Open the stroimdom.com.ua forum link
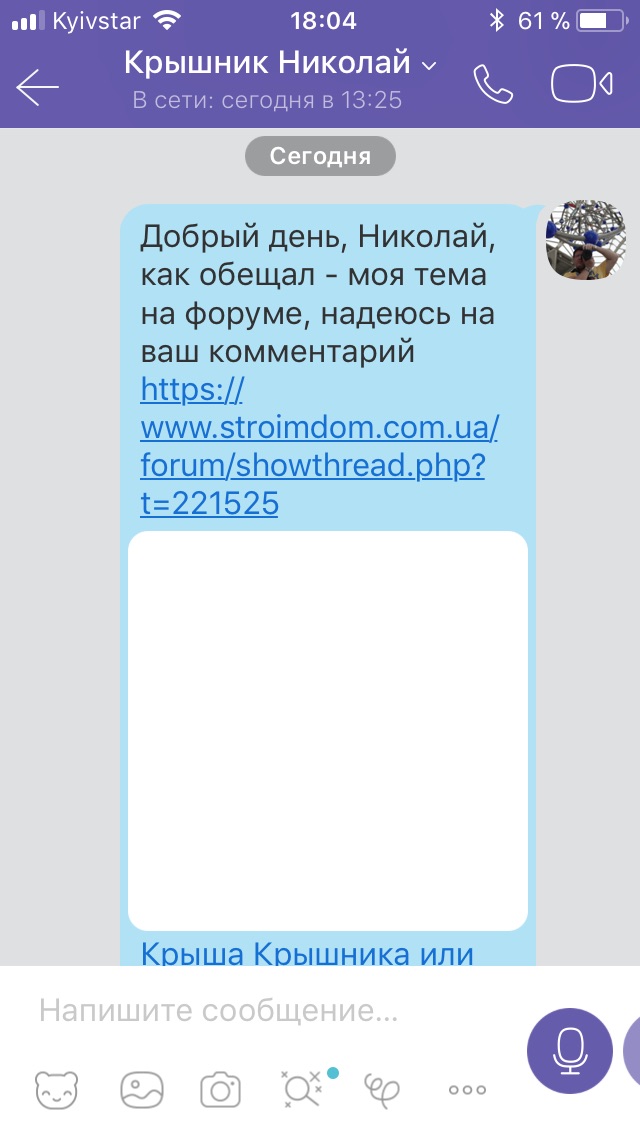 (x=318, y=447)
